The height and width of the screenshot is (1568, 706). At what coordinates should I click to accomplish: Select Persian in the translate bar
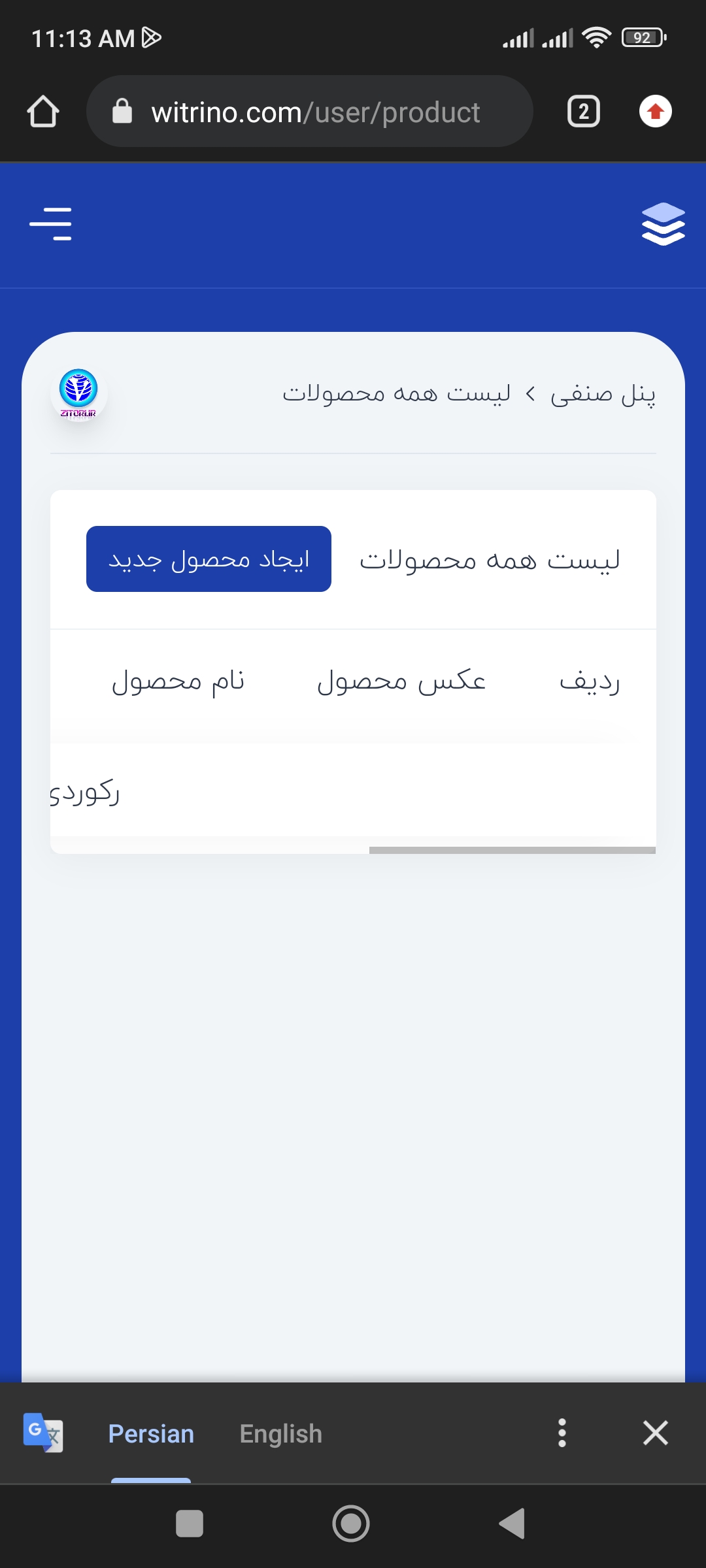(x=151, y=1434)
